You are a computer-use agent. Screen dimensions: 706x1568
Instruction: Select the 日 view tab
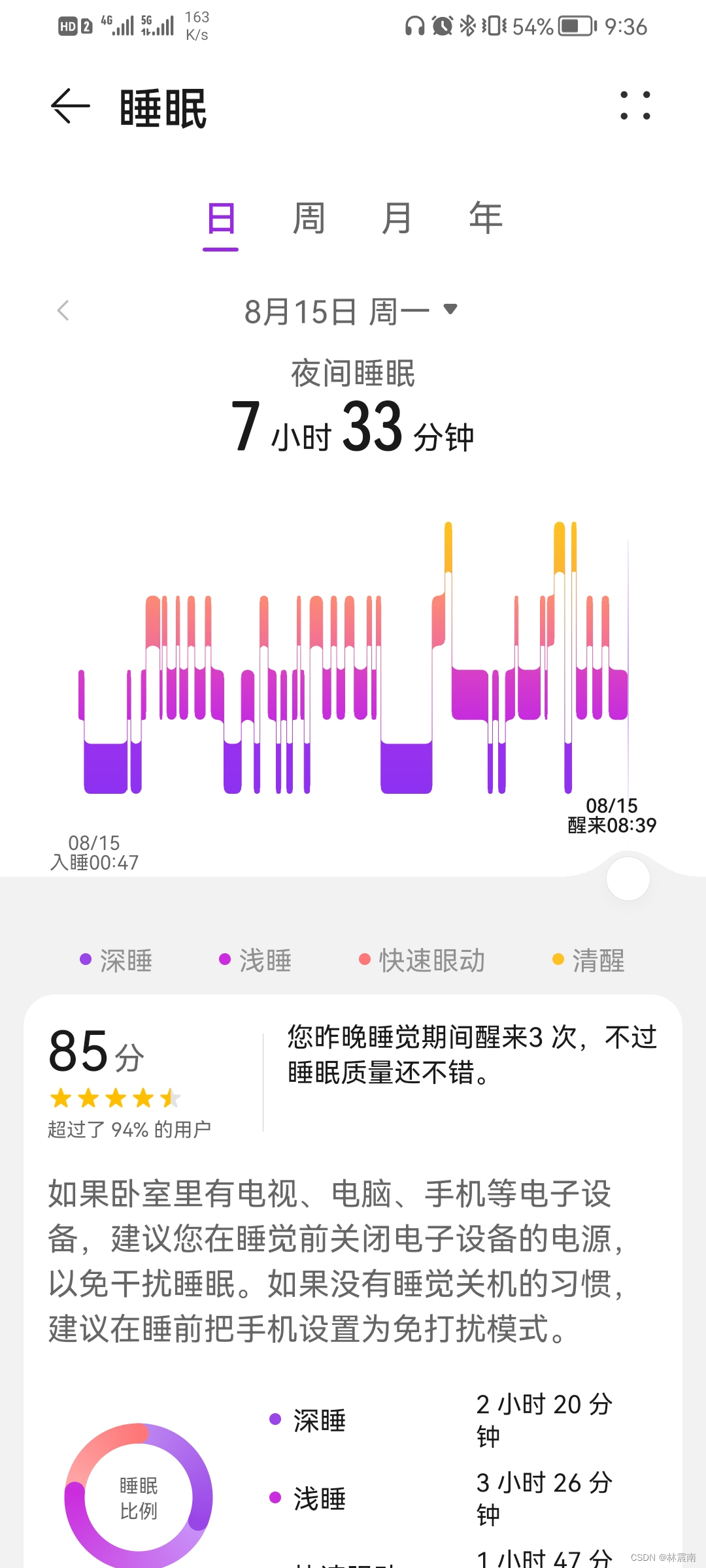tap(220, 219)
